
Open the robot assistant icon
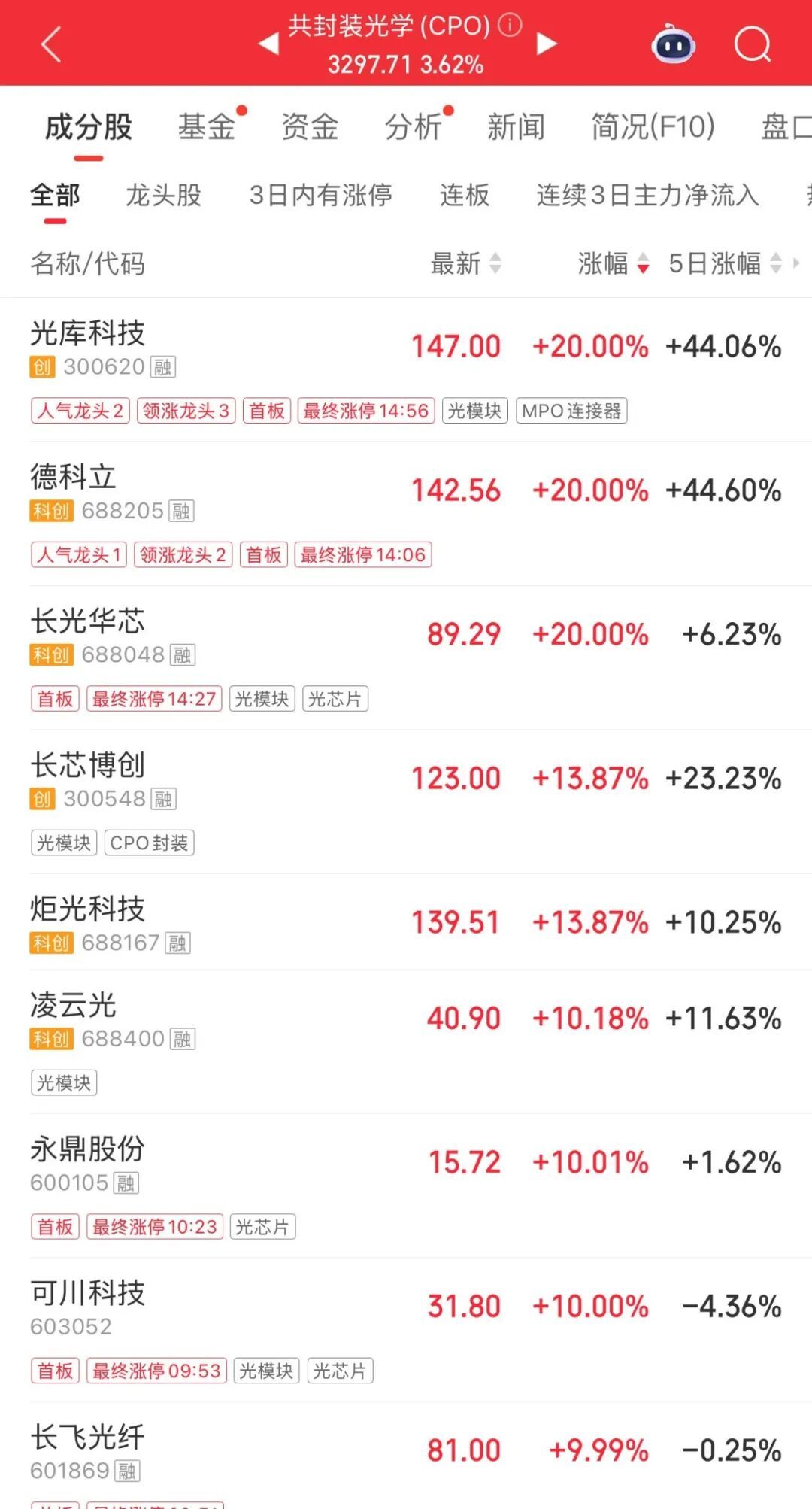click(673, 44)
